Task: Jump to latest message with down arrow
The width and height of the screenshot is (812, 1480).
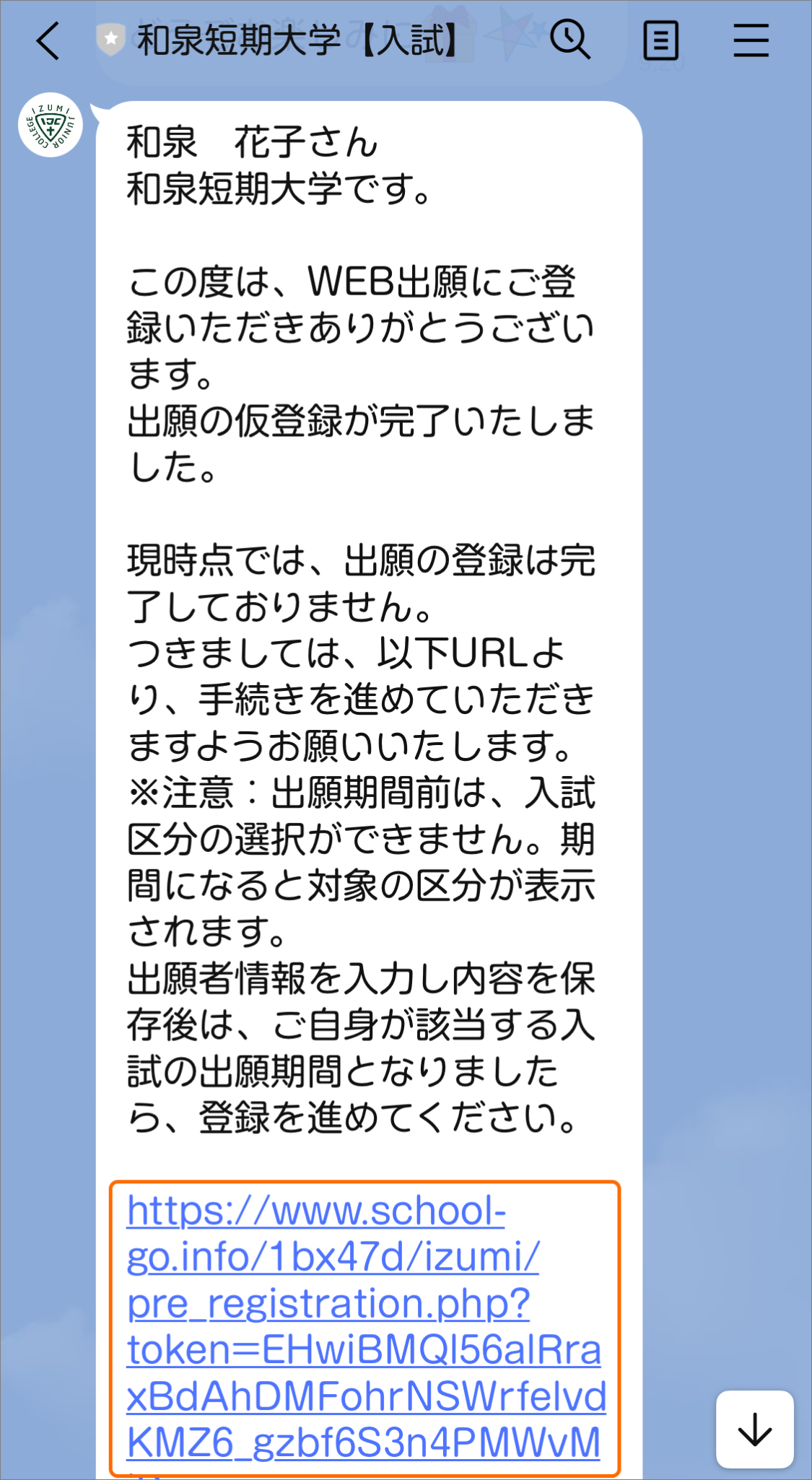Action: [754, 1429]
